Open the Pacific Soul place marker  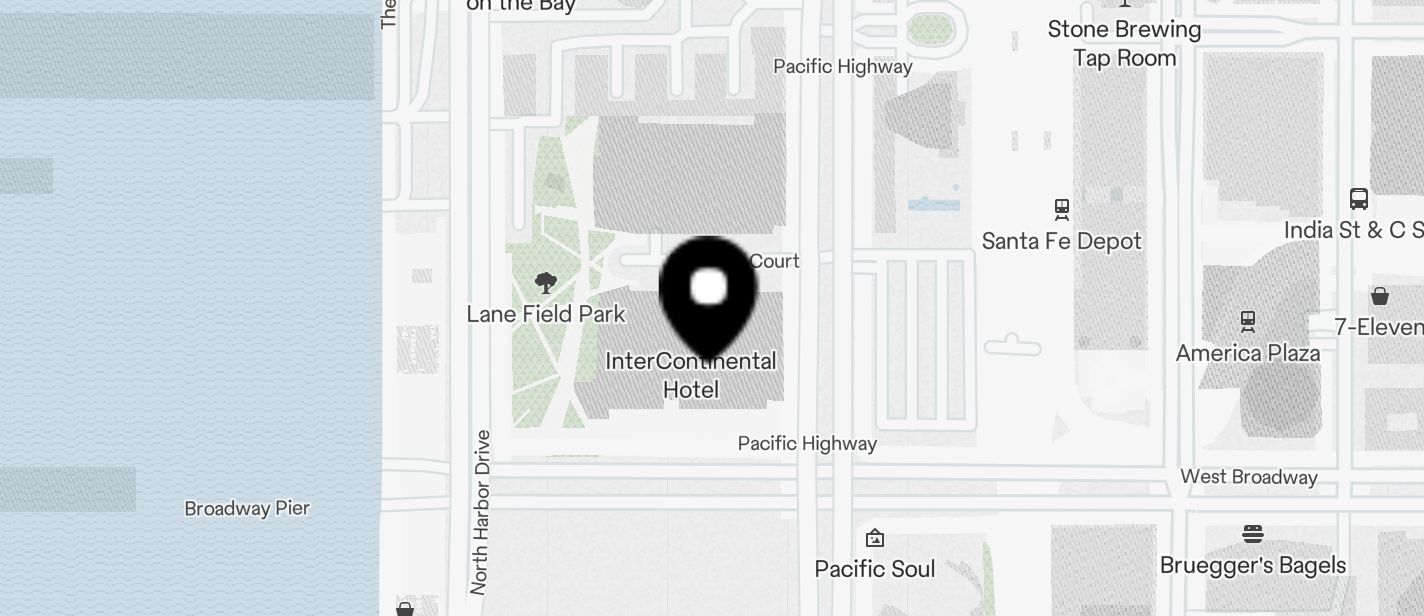tap(875, 539)
